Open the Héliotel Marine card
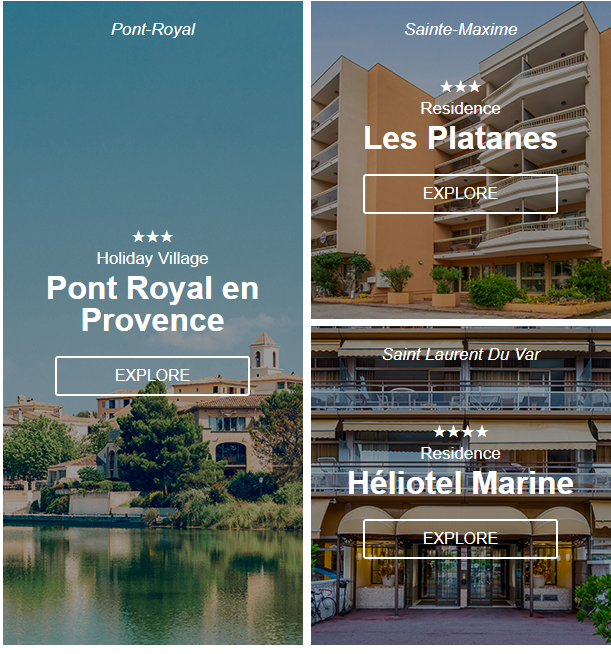Image resolution: width=611 pixels, height=654 pixels. click(x=460, y=483)
